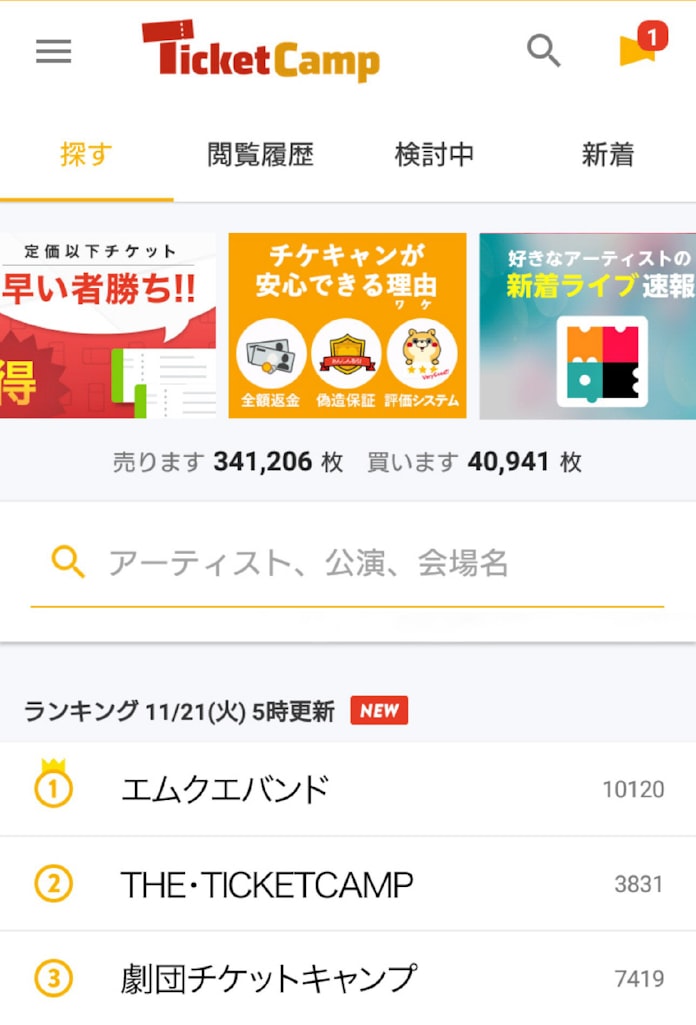Open the notifications flag with badge
Viewport: 696px width, 1025px height.
point(640,47)
